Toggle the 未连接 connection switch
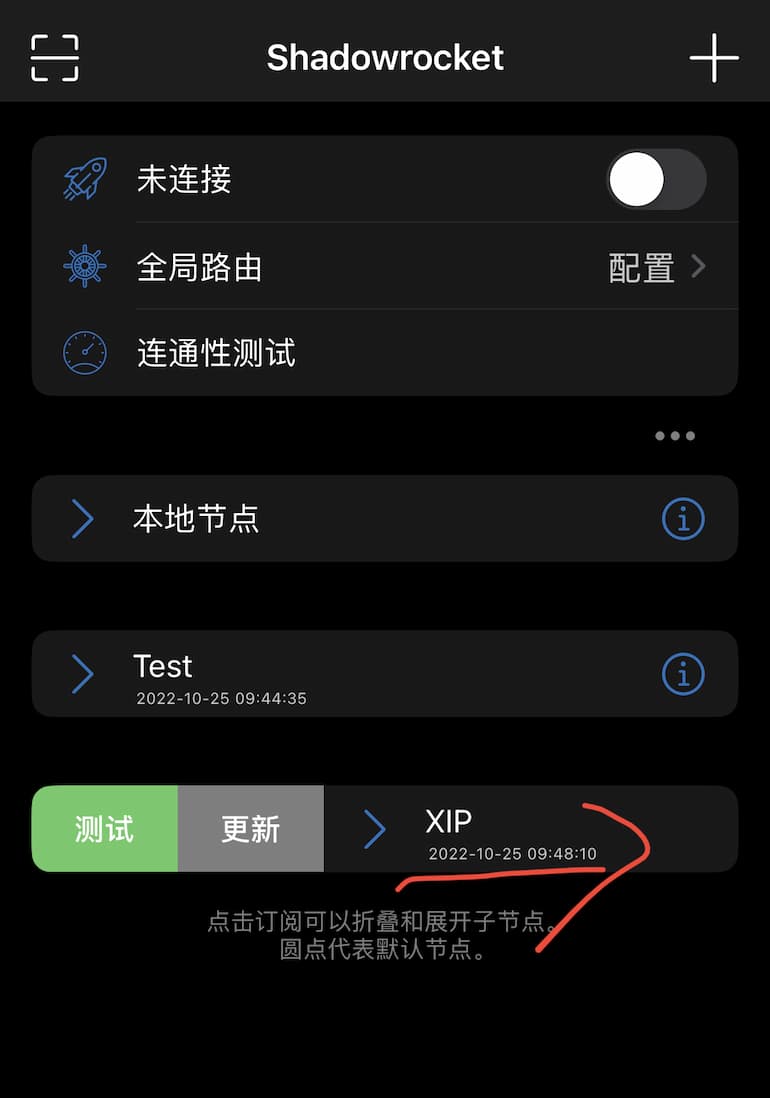 [x=656, y=180]
